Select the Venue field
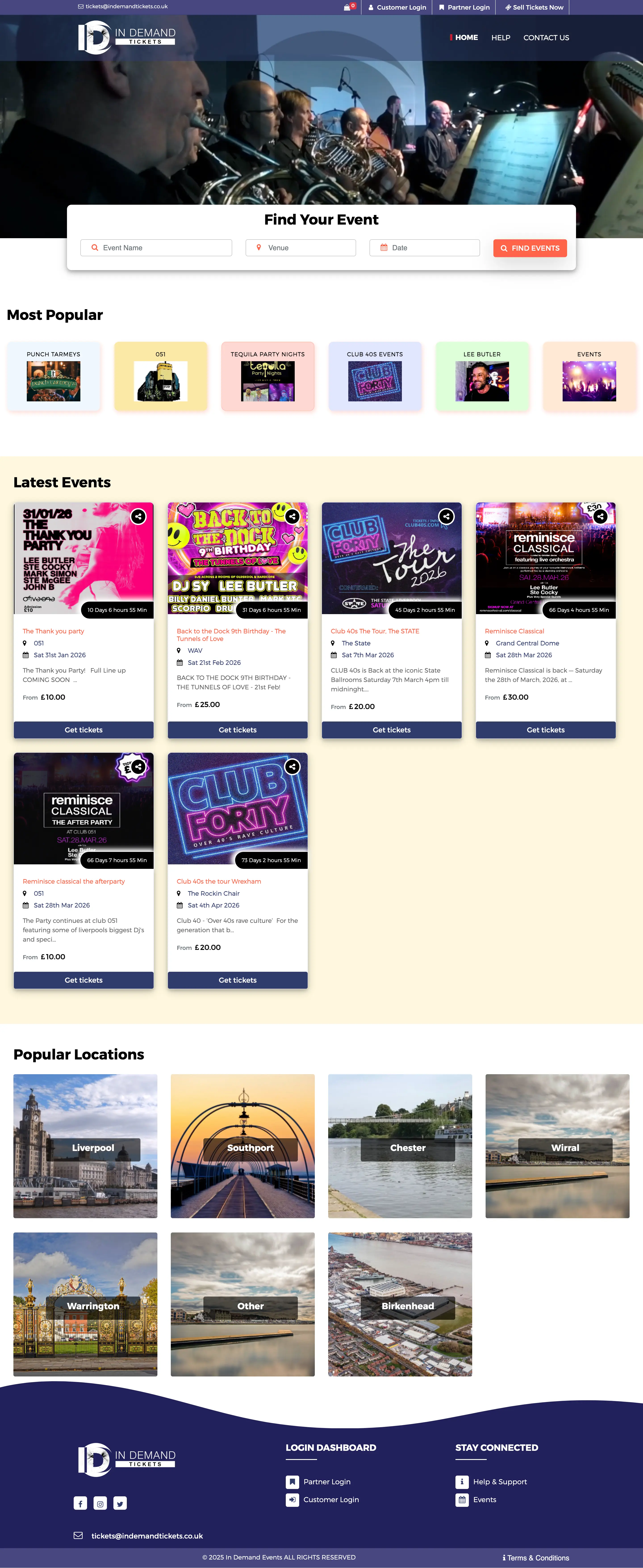 point(301,248)
